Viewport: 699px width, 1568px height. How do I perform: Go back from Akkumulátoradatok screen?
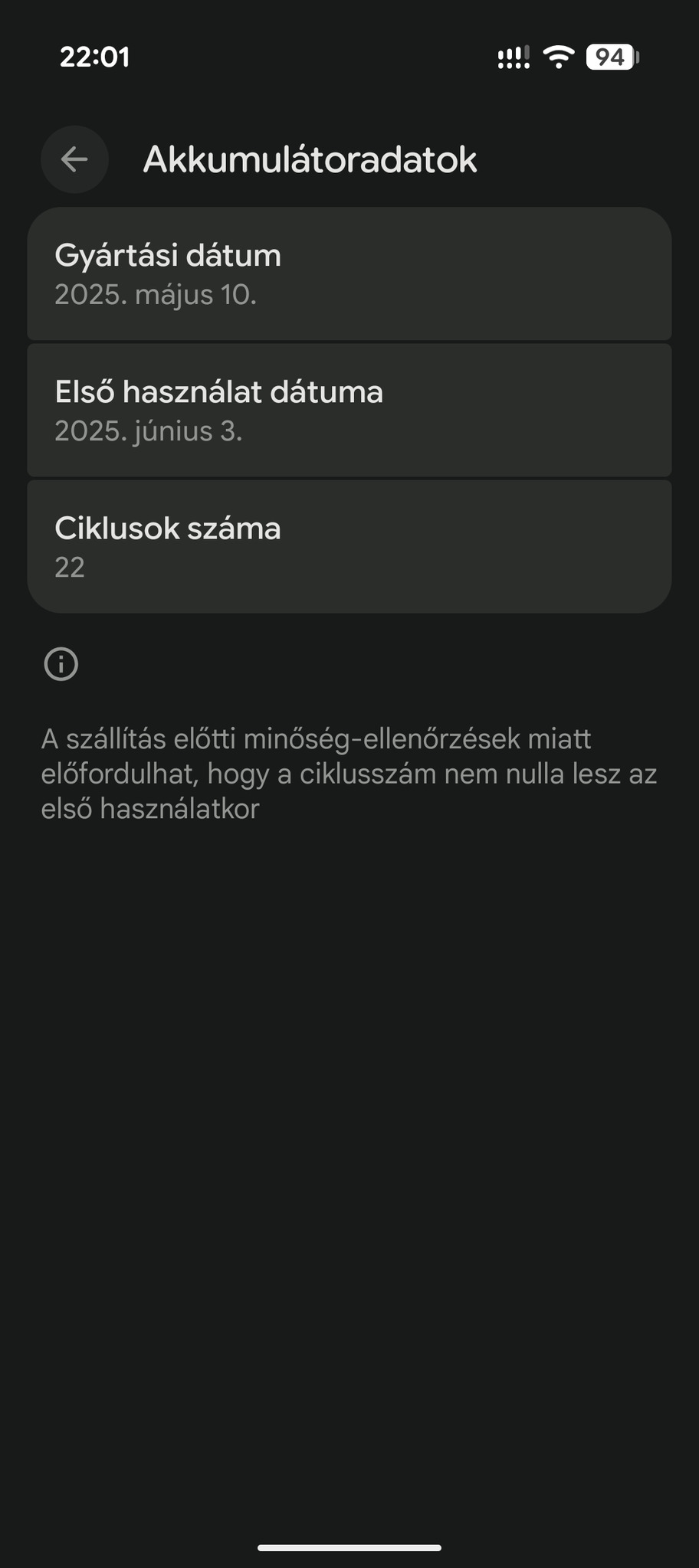pyautogui.click(x=74, y=159)
